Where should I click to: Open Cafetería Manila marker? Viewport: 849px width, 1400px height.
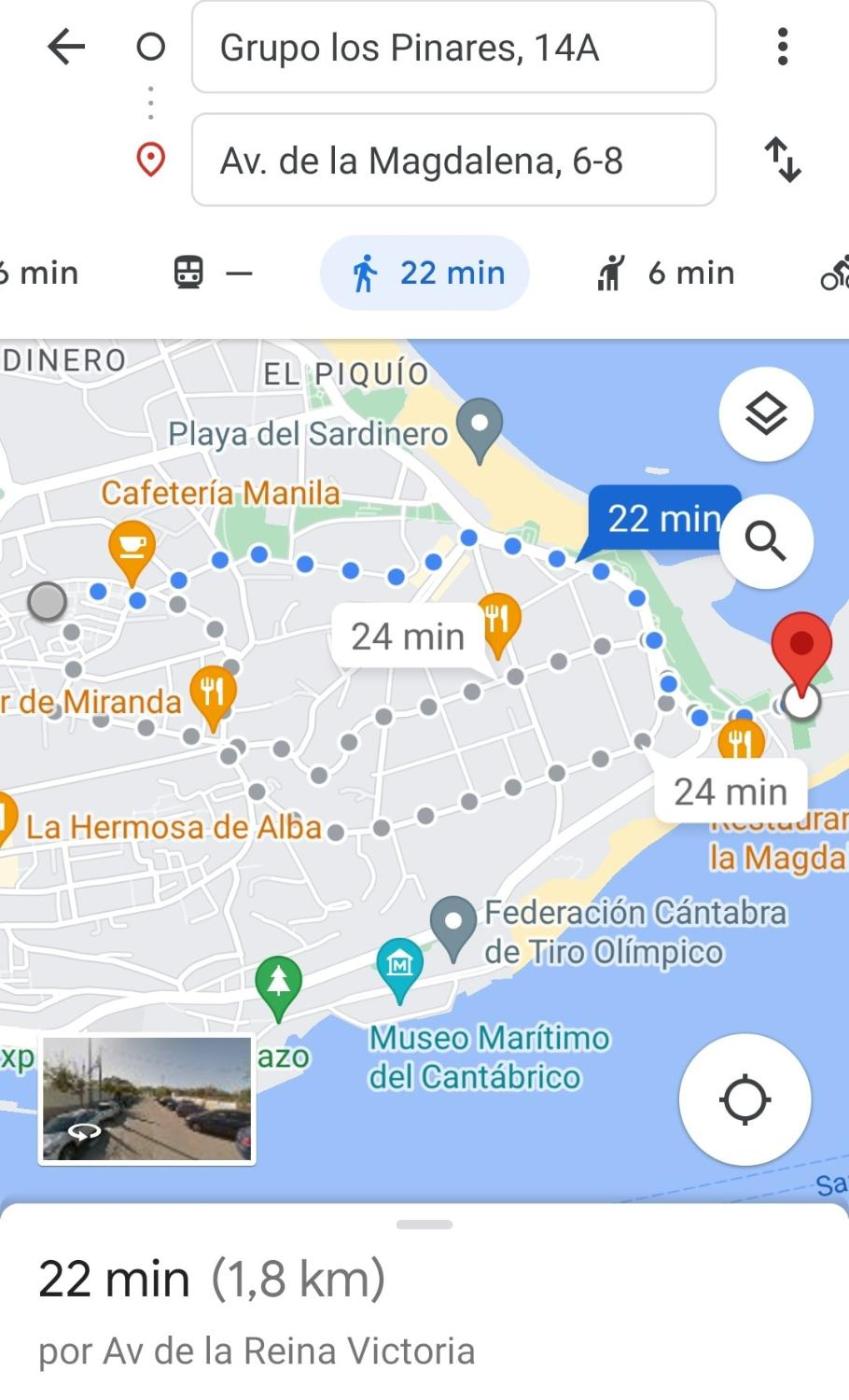[x=132, y=545]
